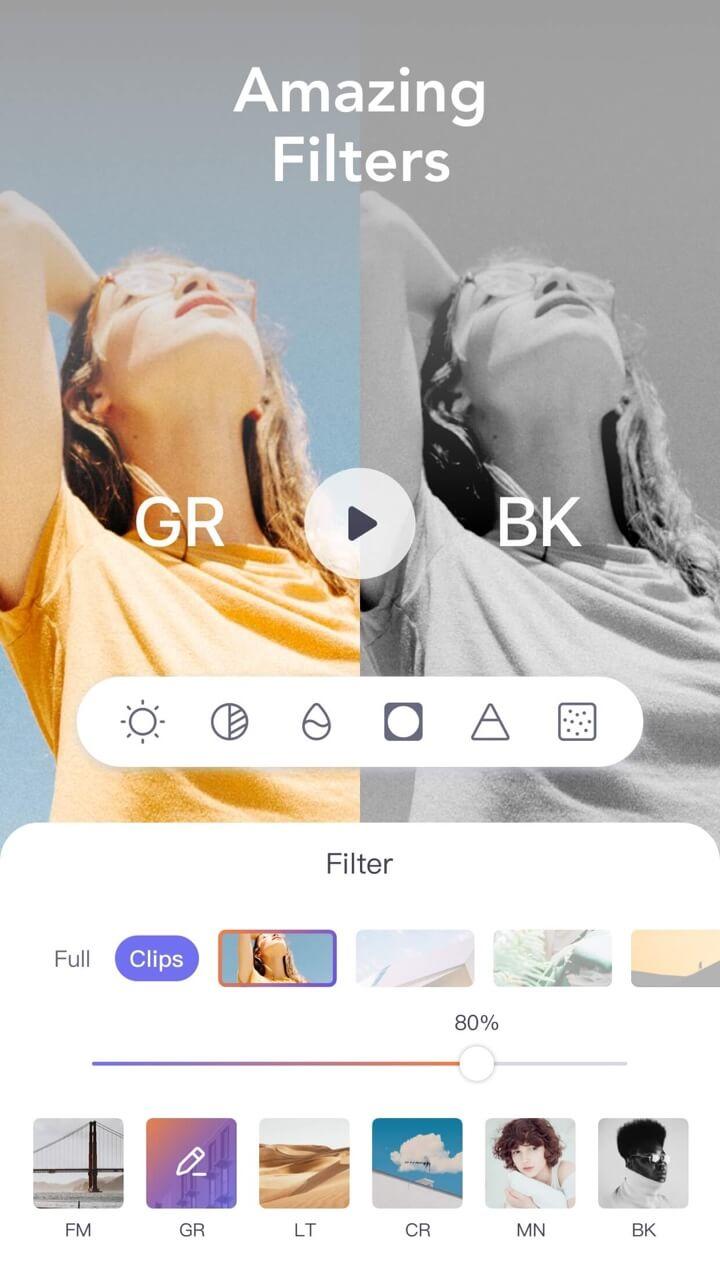This screenshot has width=720, height=1280.
Task: Open the brightness adjustment tool
Action: [x=143, y=722]
